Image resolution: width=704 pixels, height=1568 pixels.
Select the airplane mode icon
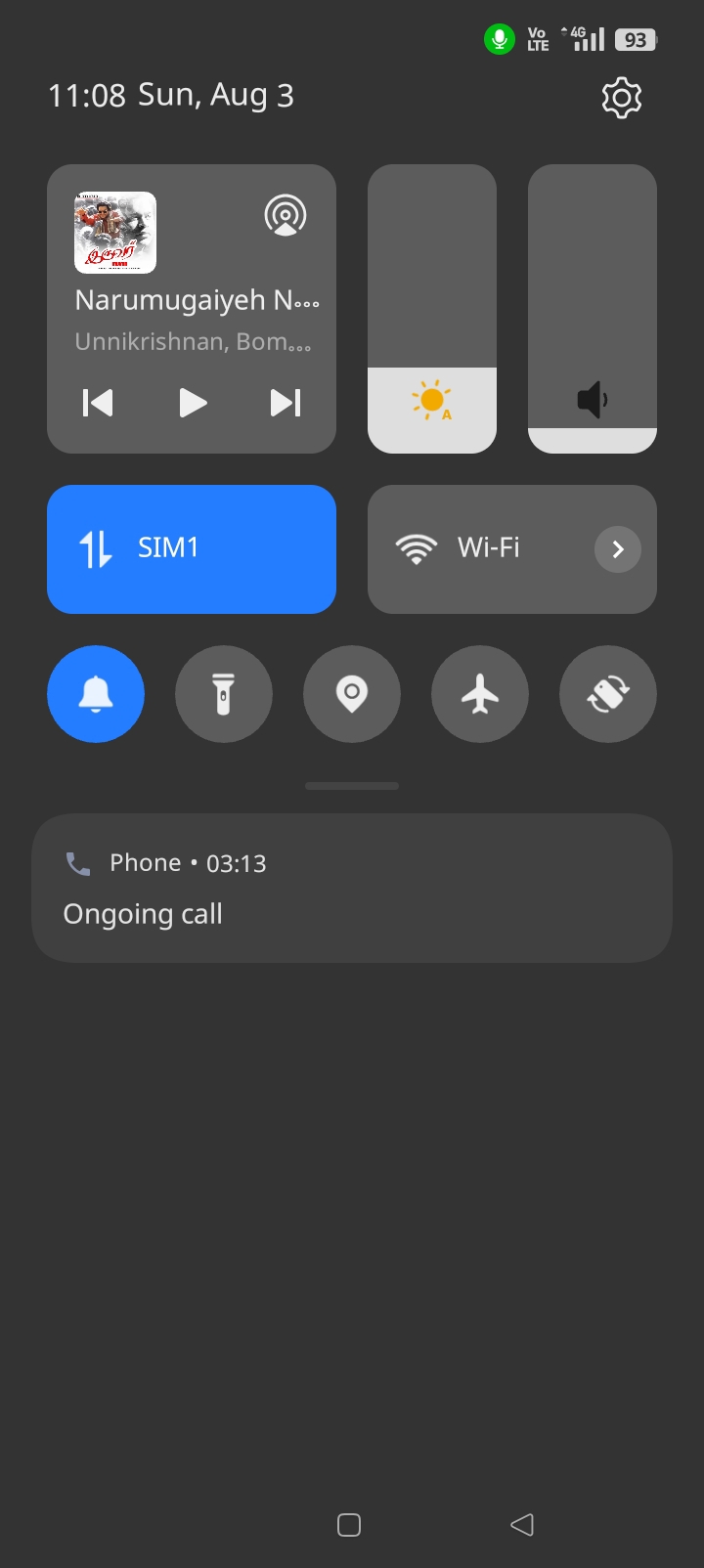coord(480,694)
